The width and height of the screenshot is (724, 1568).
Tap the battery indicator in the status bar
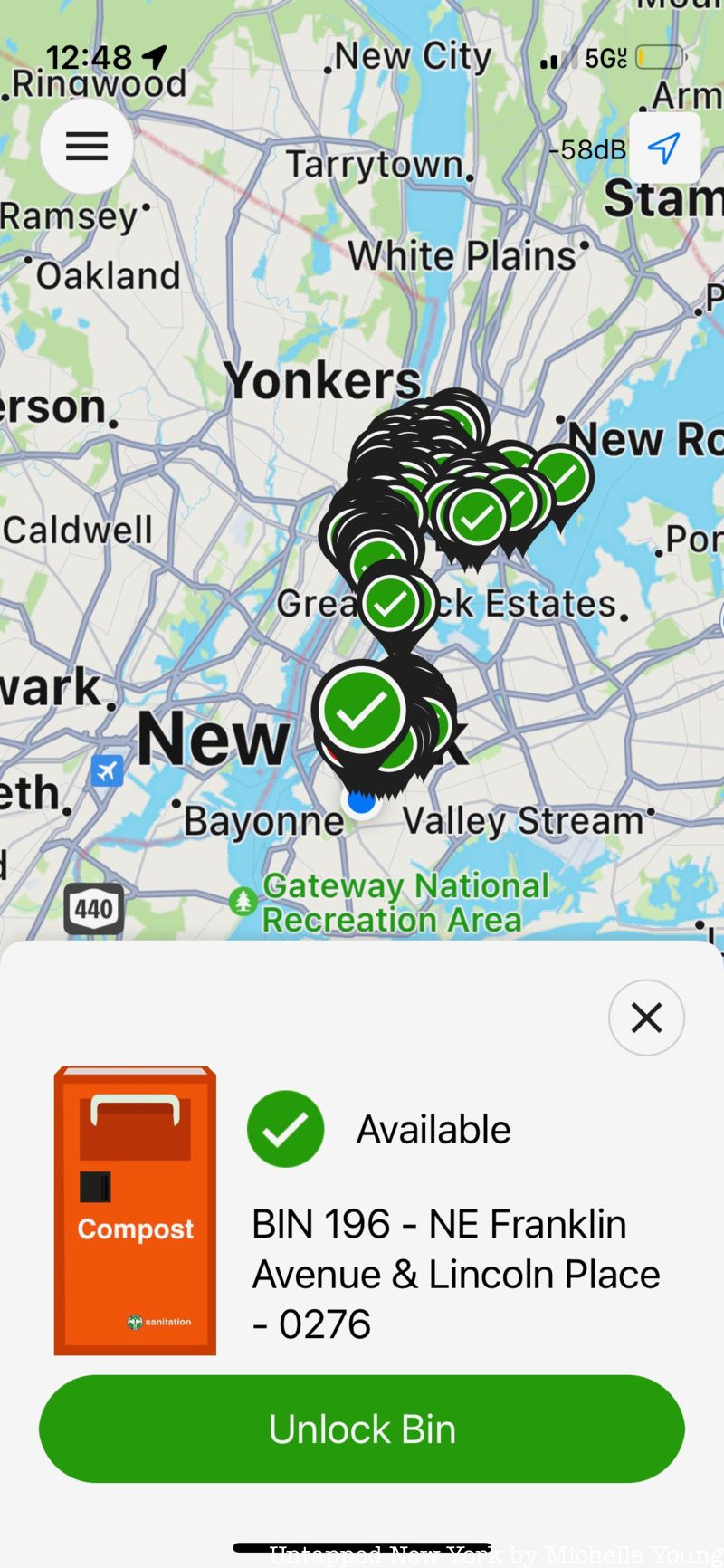(x=660, y=56)
